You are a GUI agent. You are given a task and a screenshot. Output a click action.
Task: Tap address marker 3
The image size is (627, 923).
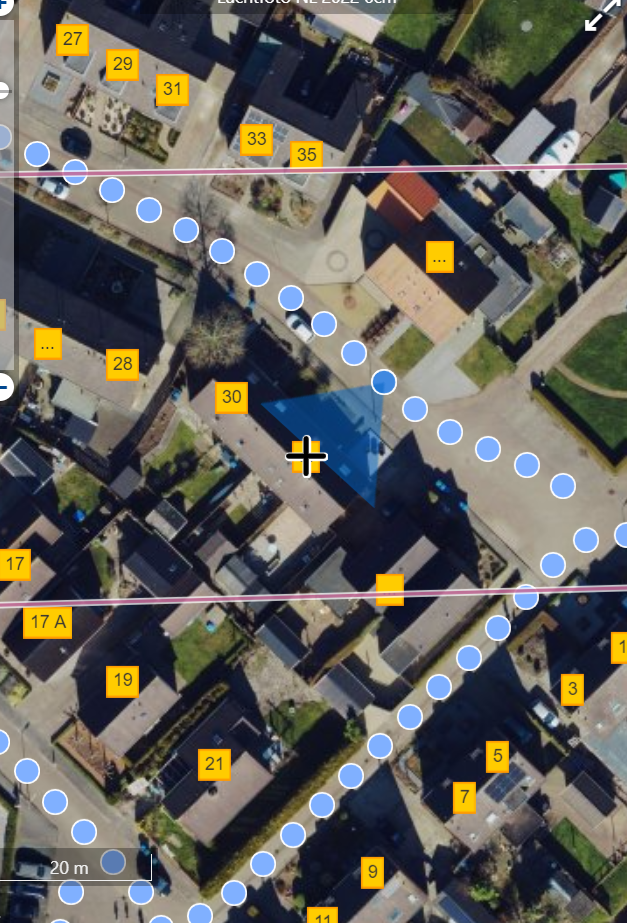tap(572, 688)
